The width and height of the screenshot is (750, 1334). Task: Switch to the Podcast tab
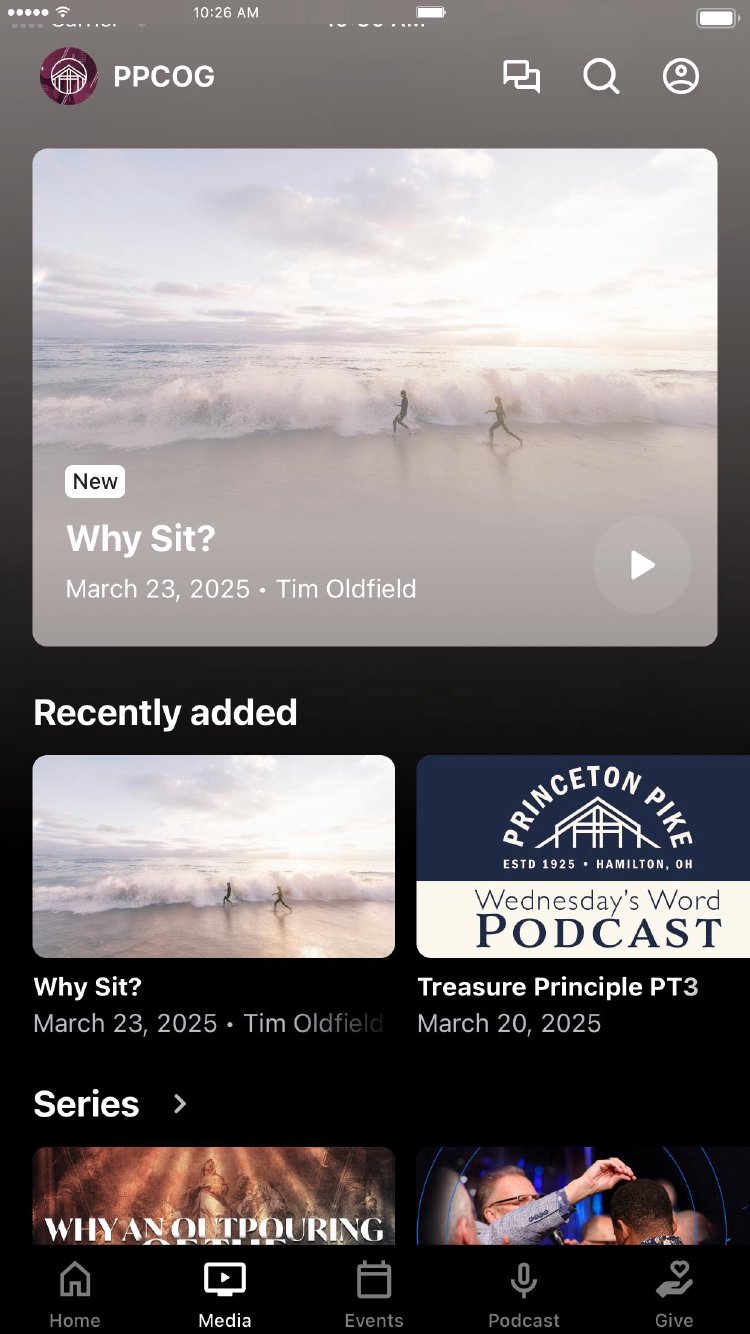tap(524, 1294)
